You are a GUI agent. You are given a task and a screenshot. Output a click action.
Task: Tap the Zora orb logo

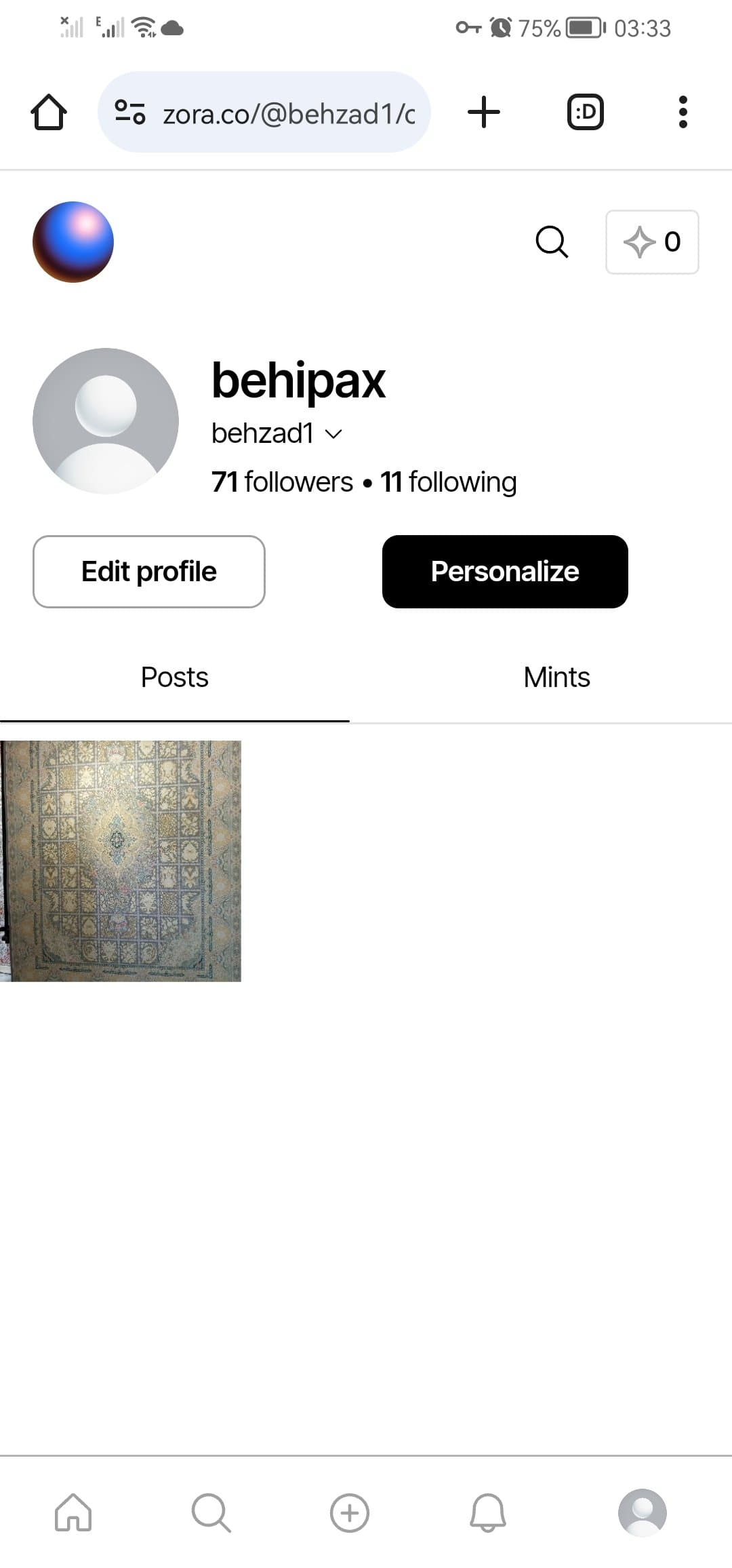(73, 242)
